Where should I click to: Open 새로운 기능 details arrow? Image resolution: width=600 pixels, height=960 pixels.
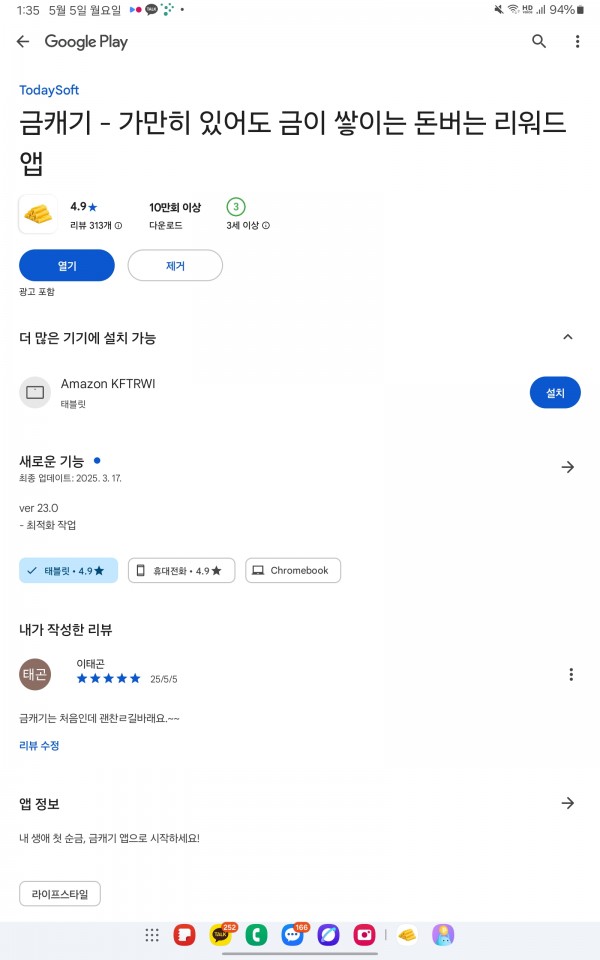(568, 467)
